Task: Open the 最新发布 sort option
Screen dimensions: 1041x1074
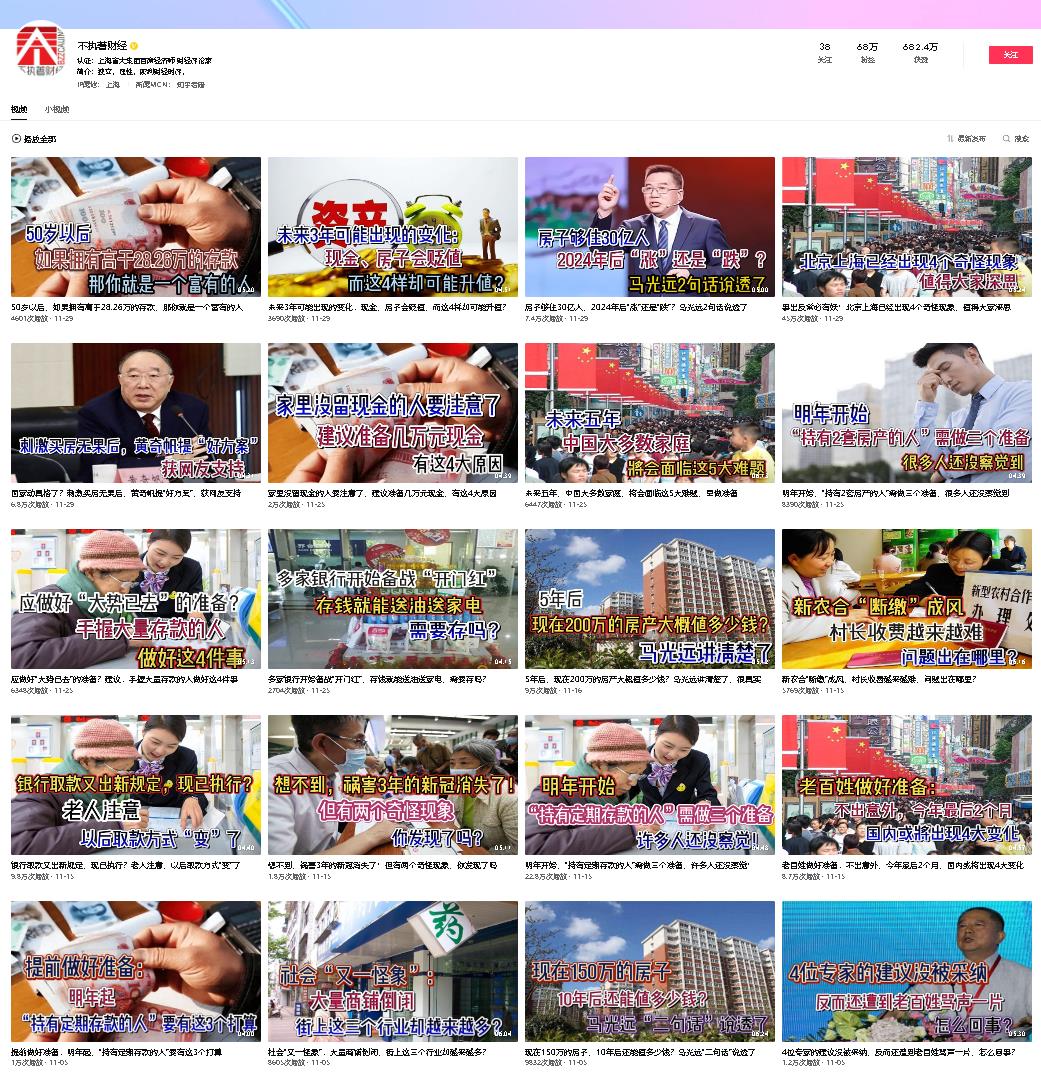Action: click(x=967, y=139)
